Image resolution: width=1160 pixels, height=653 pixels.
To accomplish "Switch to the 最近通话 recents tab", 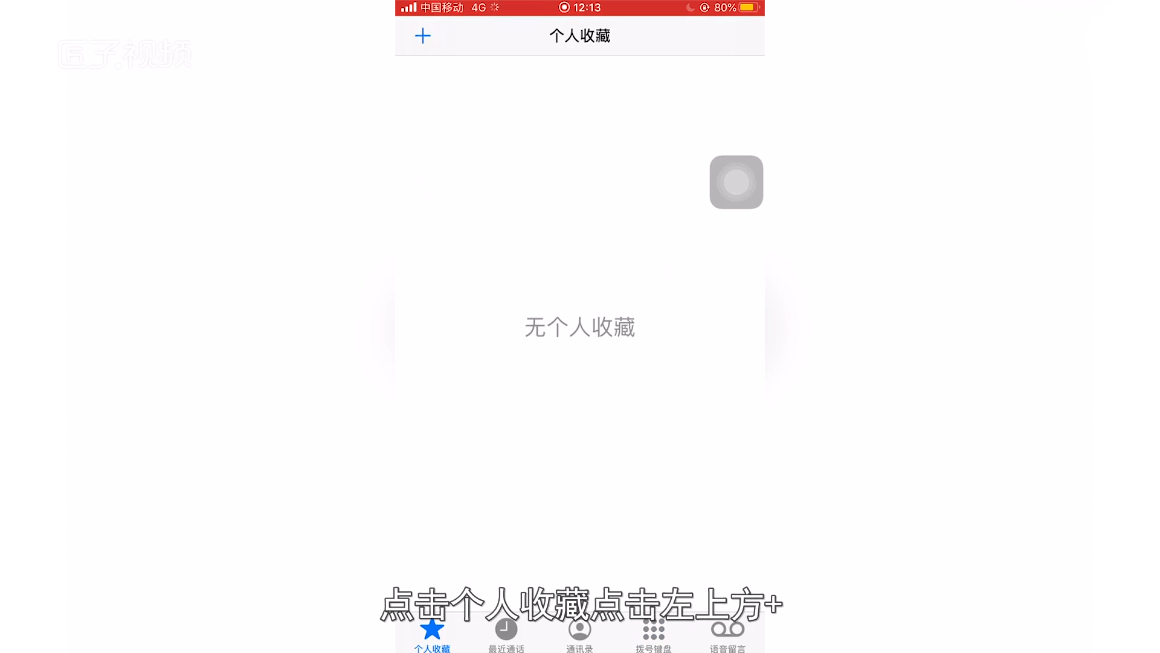I will (x=506, y=634).
